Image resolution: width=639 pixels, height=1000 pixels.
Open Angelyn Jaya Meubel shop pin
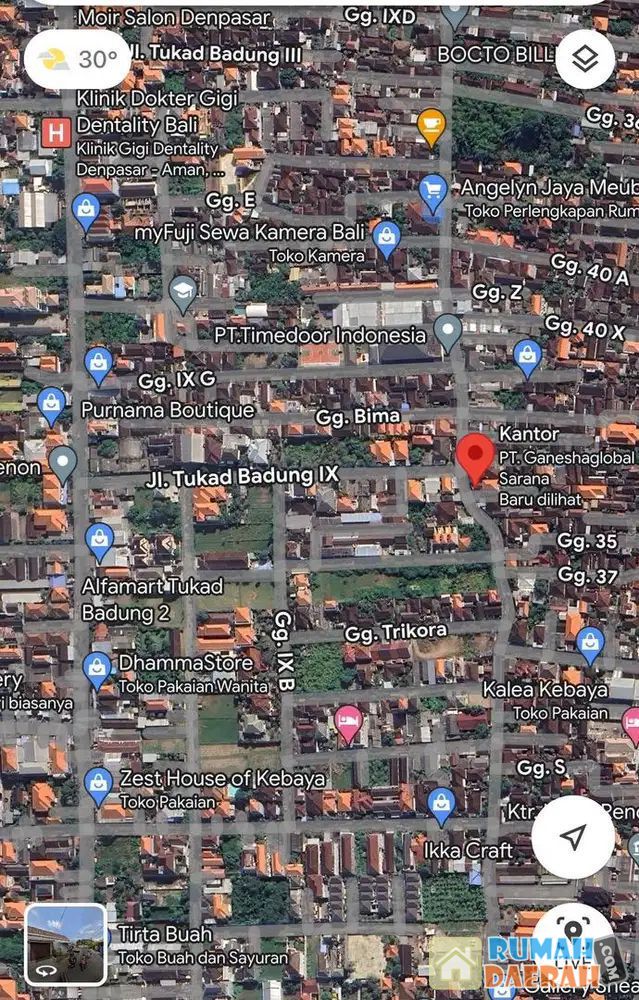pyautogui.click(x=433, y=190)
